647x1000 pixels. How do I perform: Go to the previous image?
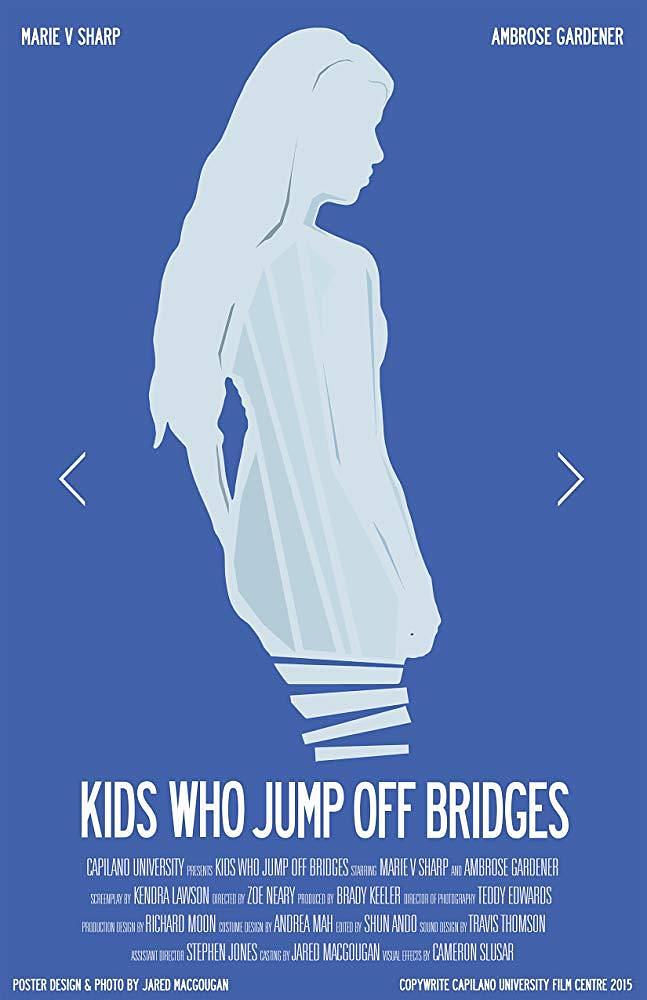73,478
